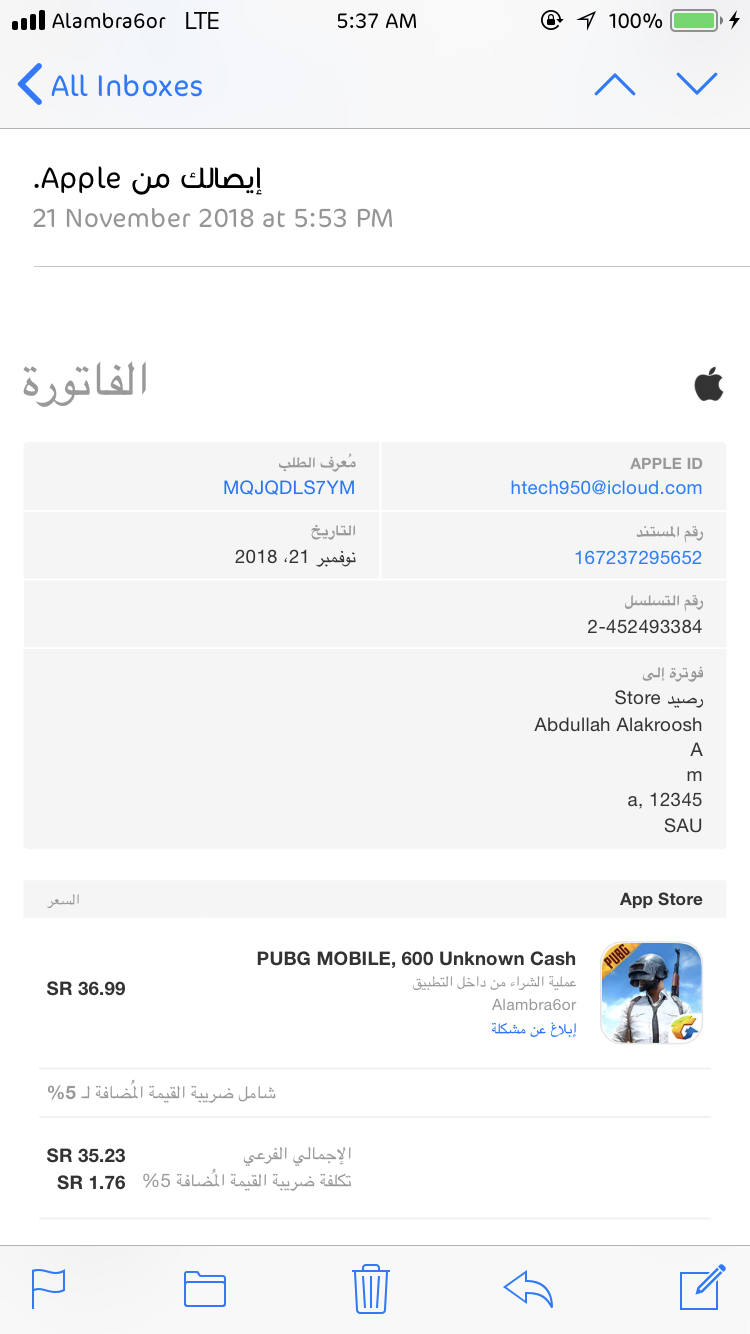Reply to this email
The height and width of the screenshot is (1334, 750).
coord(529,1288)
